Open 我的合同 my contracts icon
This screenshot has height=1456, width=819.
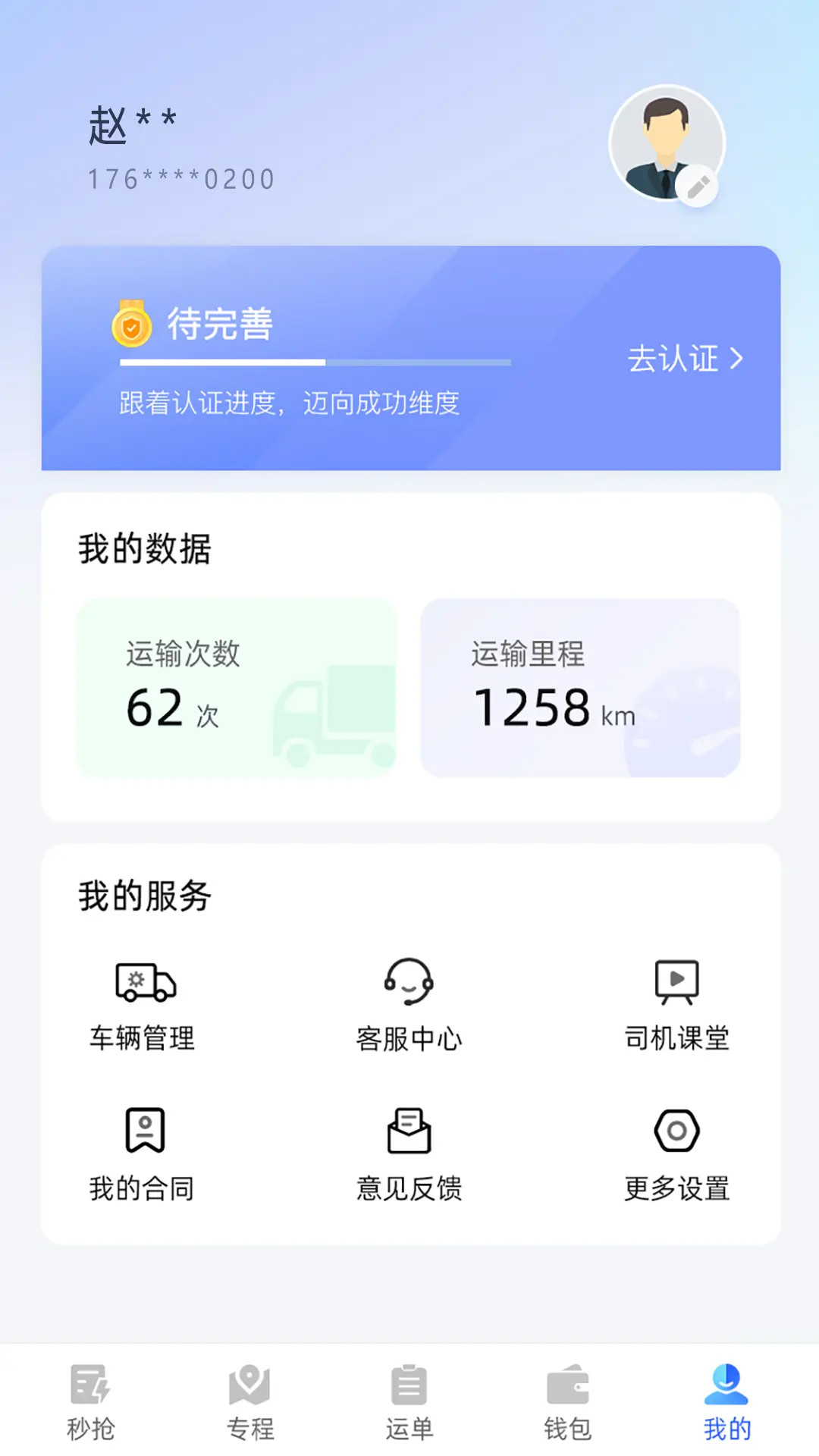click(144, 1132)
